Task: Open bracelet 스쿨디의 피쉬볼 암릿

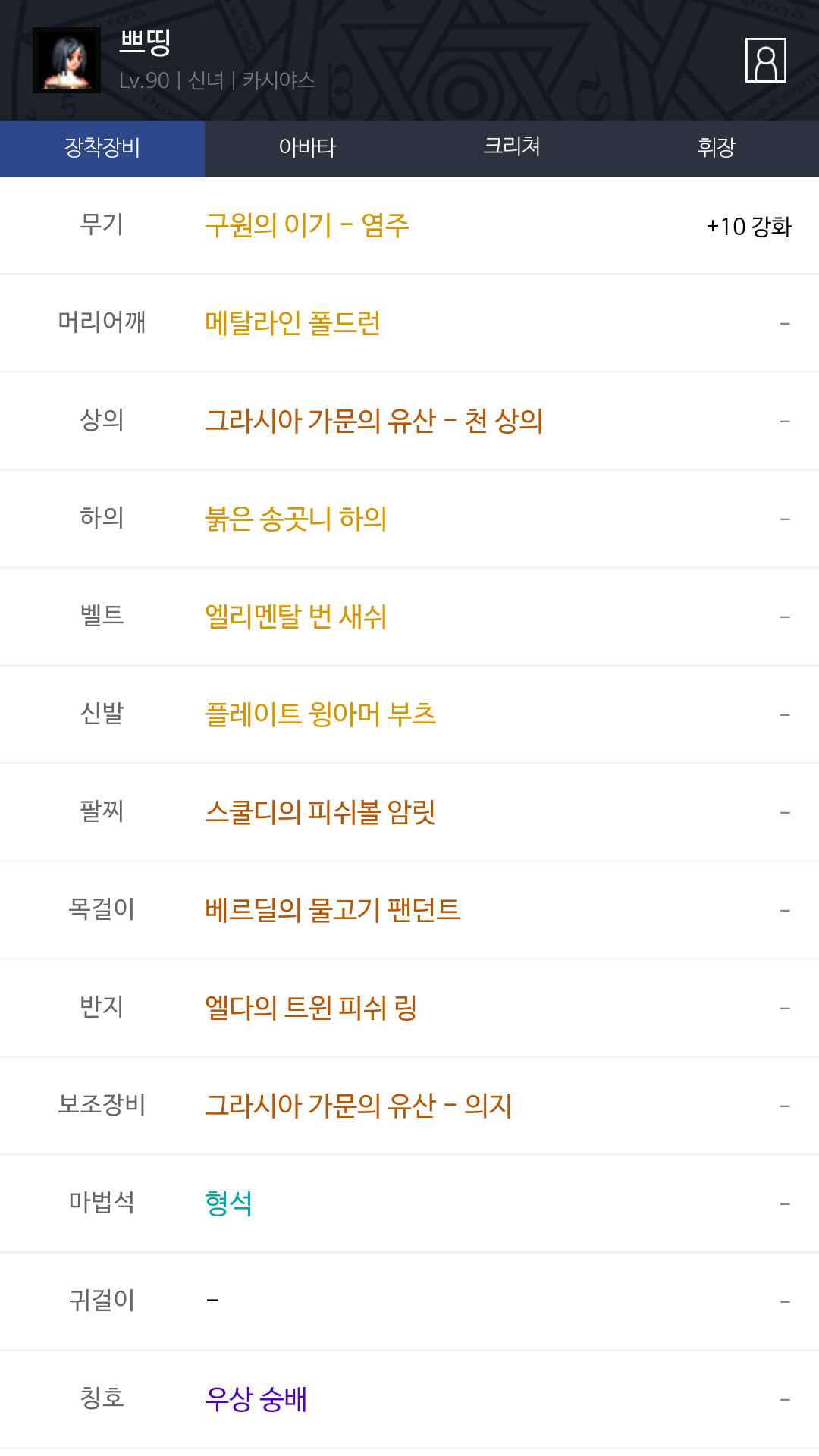Action: pyautogui.click(x=320, y=812)
